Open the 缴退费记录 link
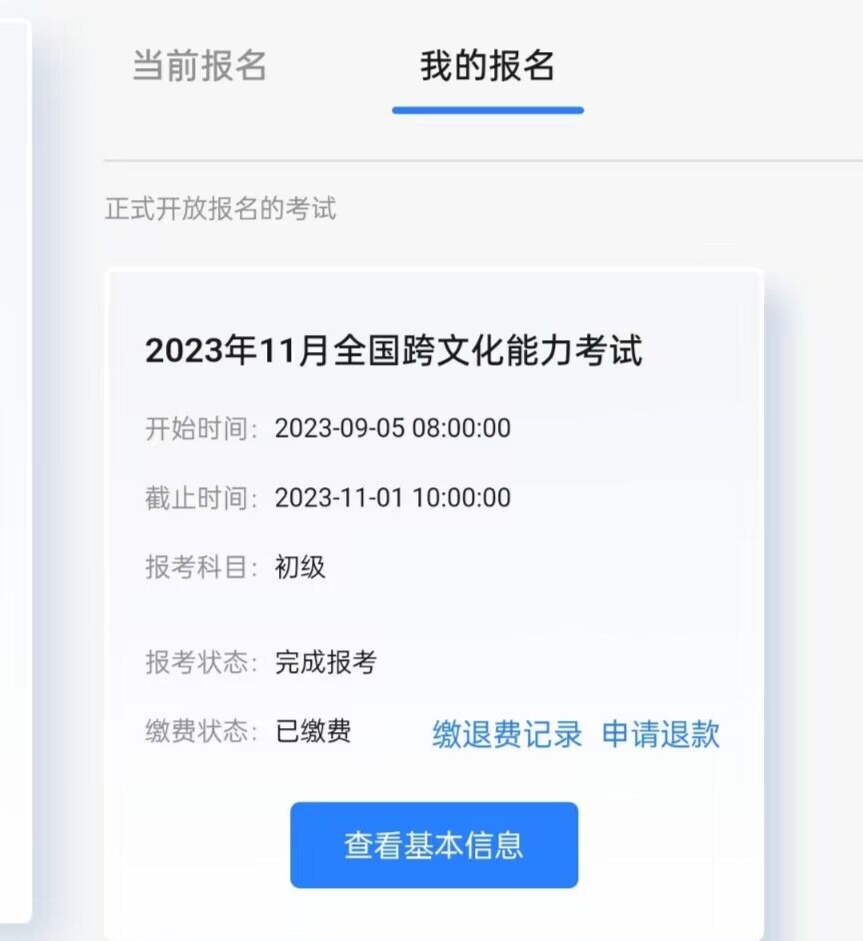This screenshot has height=941, width=863. point(507,734)
